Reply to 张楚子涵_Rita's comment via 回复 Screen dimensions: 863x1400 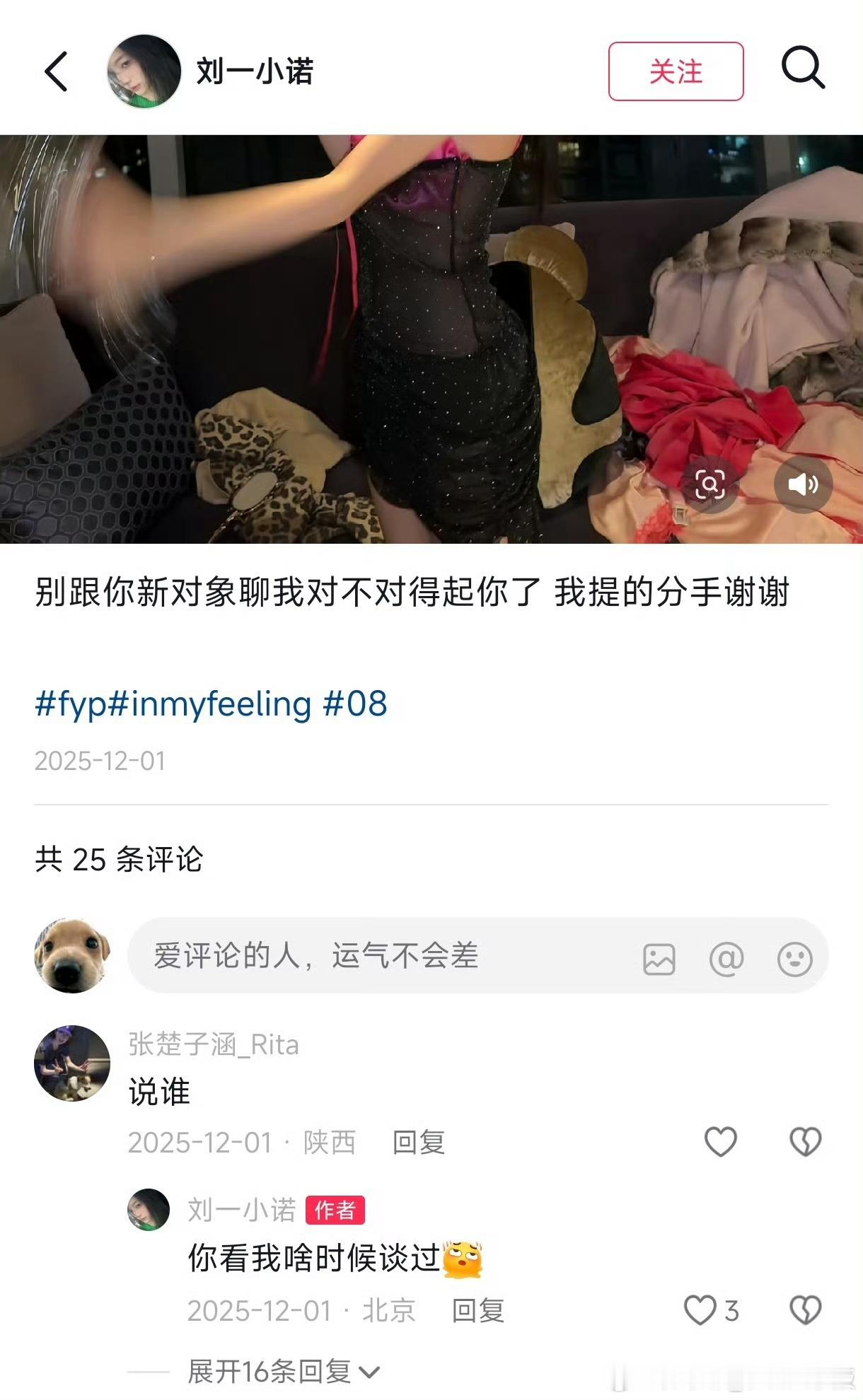(418, 1140)
